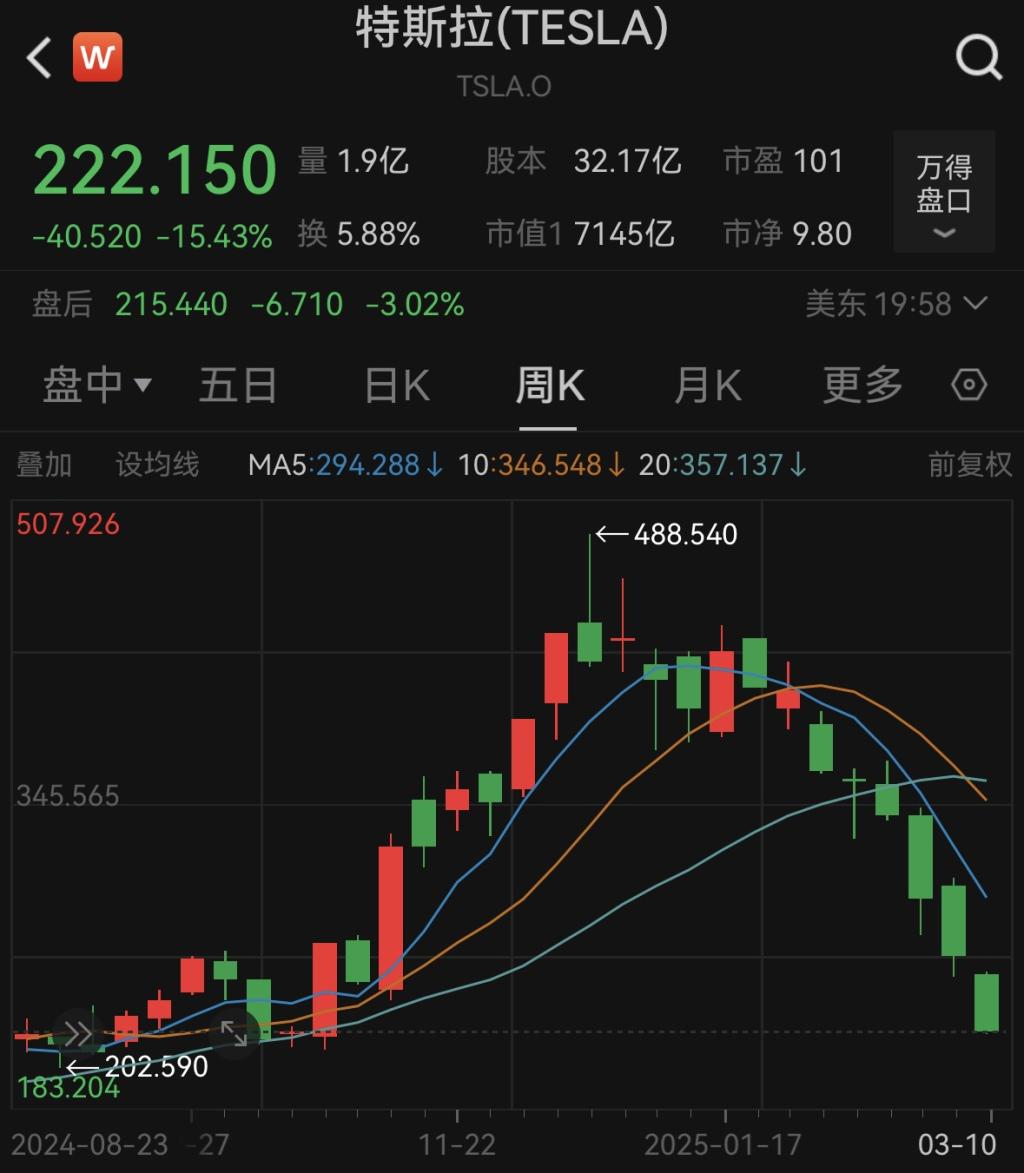Viewport: 1024px width, 1173px height.
Task: Expand the 万得盘口 panel
Action: point(943,192)
